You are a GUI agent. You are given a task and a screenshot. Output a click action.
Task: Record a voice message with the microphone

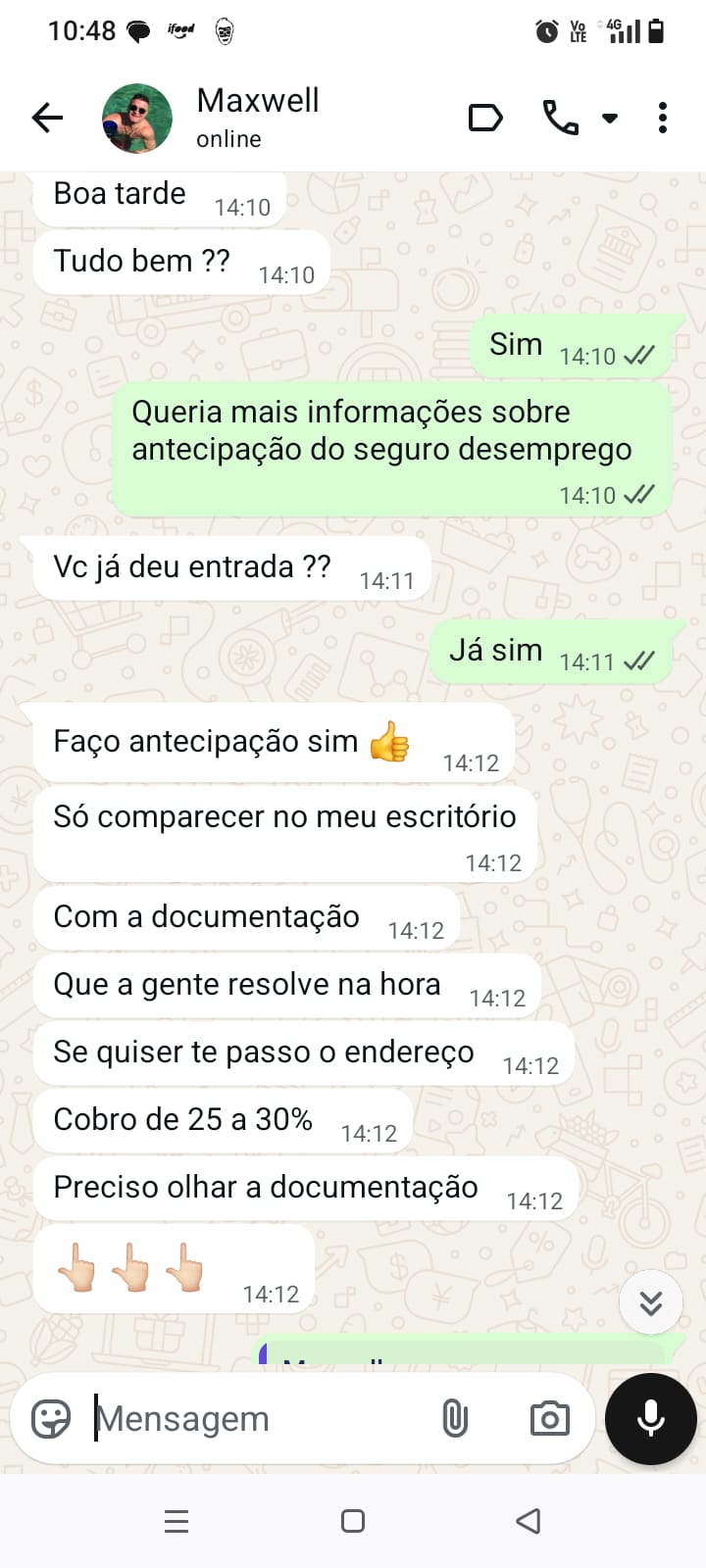651,1419
